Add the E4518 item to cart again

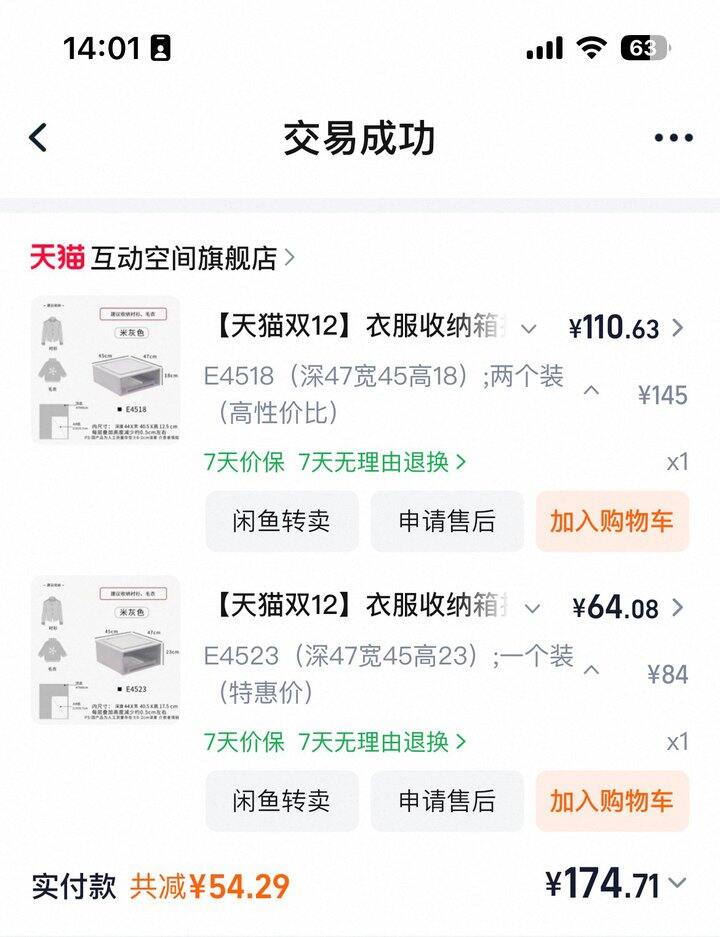[x=611, y=521]
